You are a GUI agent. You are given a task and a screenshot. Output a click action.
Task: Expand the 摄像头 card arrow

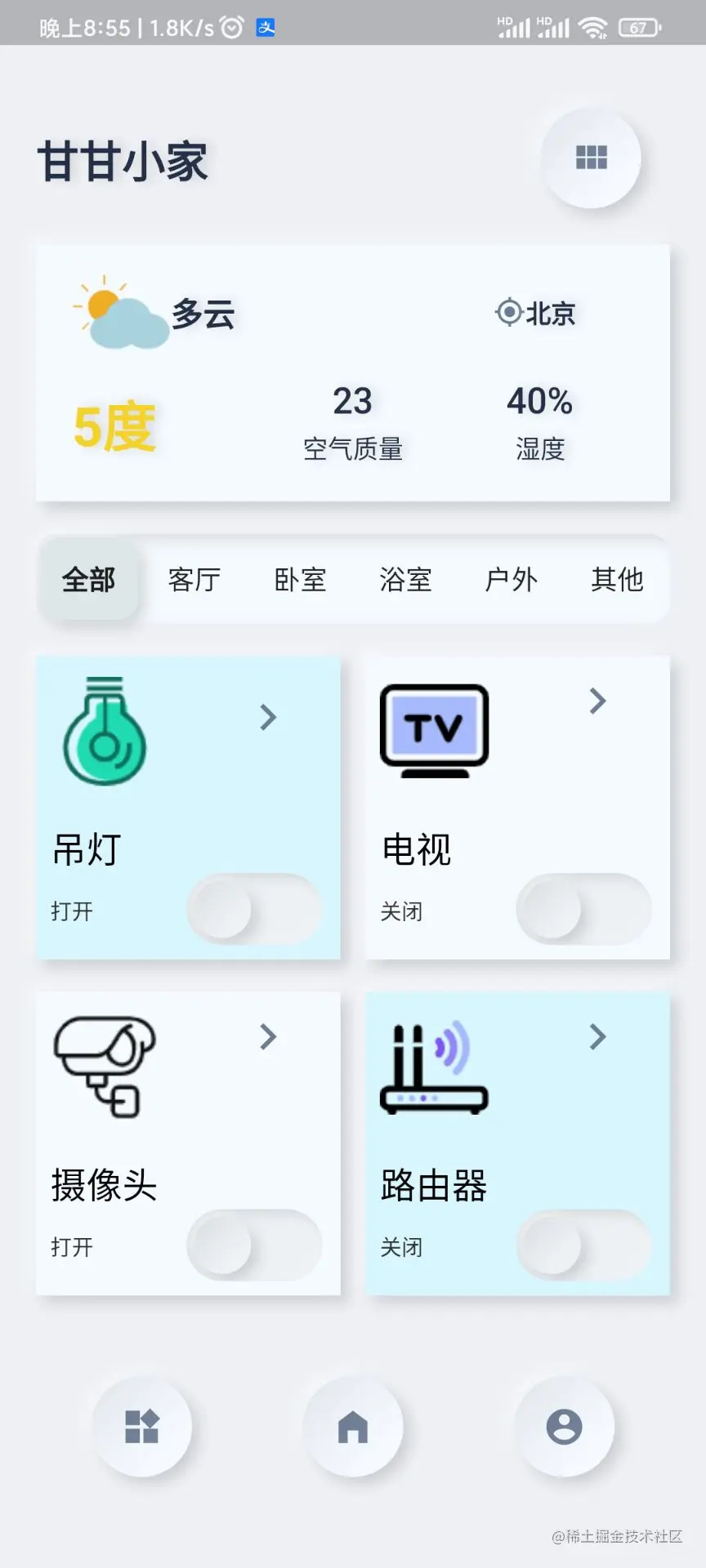pos(268,1036)
